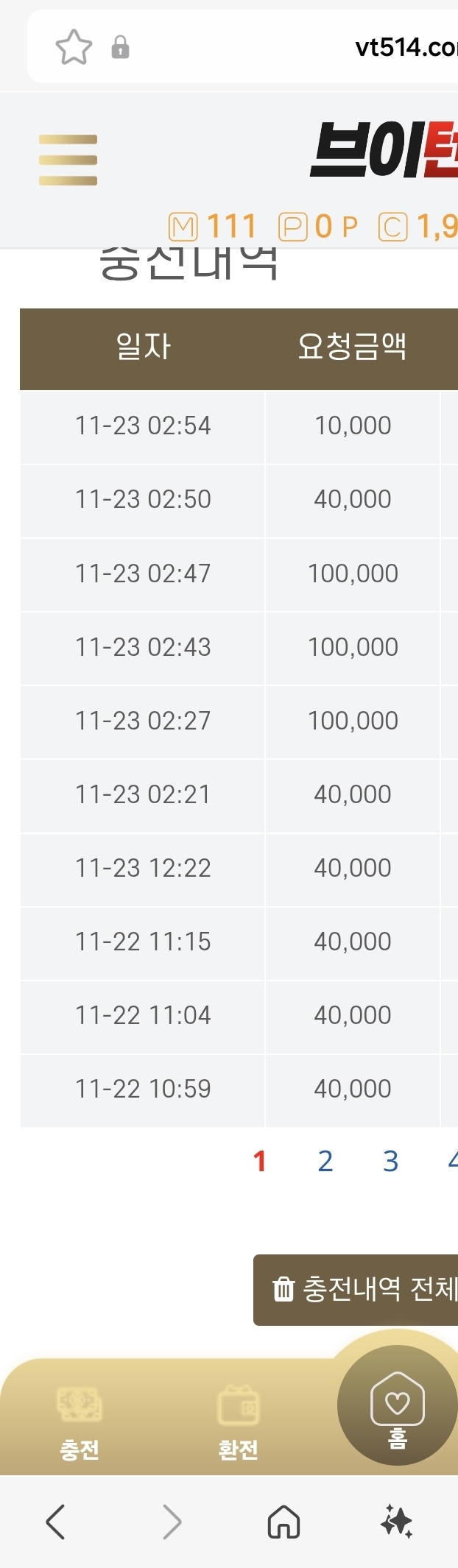Navigate back in the browser
The image size is (458, 1568).
[56, 1522]
